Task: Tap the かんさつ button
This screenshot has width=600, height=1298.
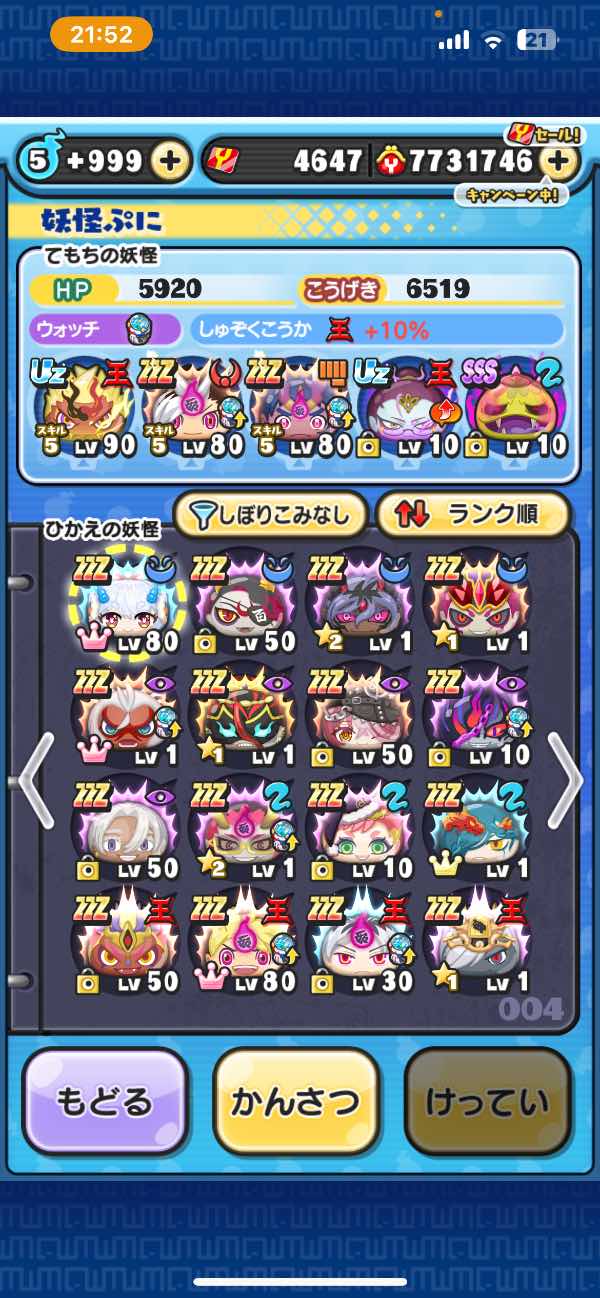Action: coord(296,1103)
